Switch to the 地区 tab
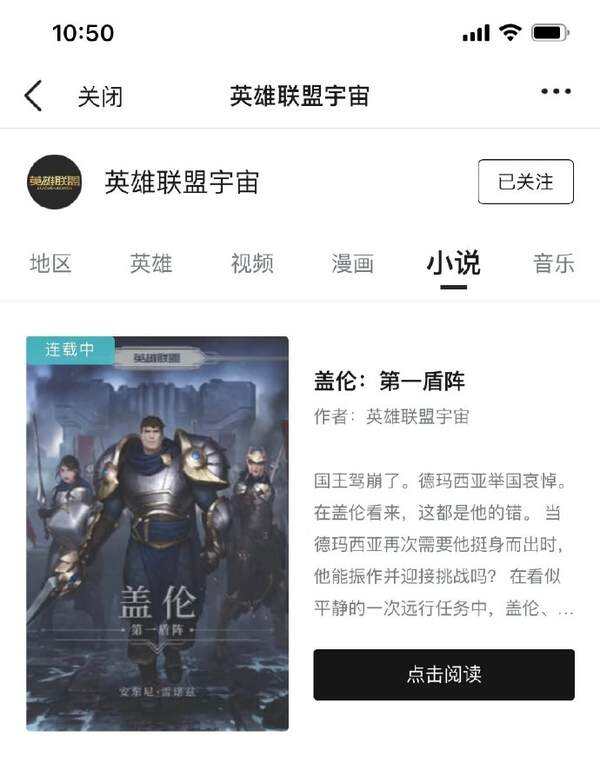 tap(50, 264)
